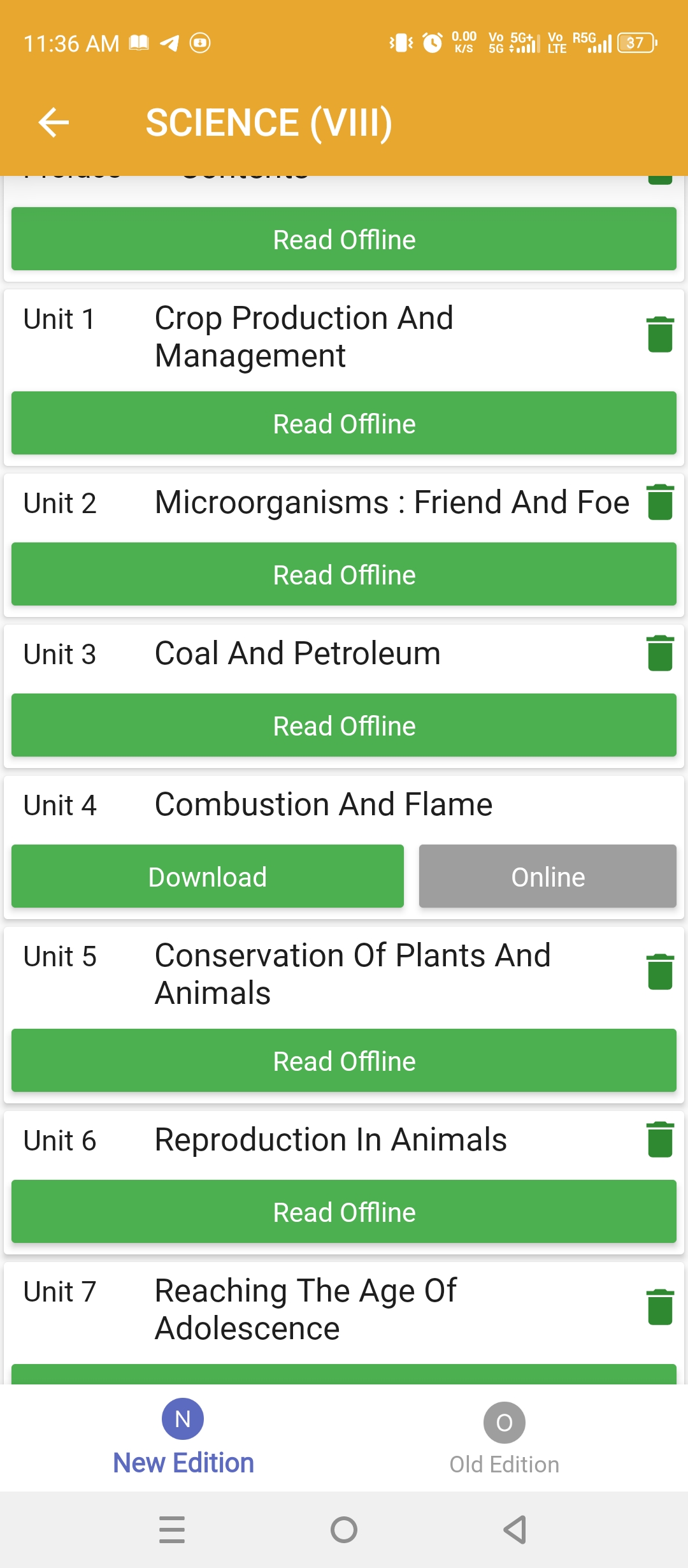Image resolution: width=688 pixels, height=1568 pixels.
Task: Delete downloaded Unit 2 Microorganisms chapter
Action: click(660, 502)
